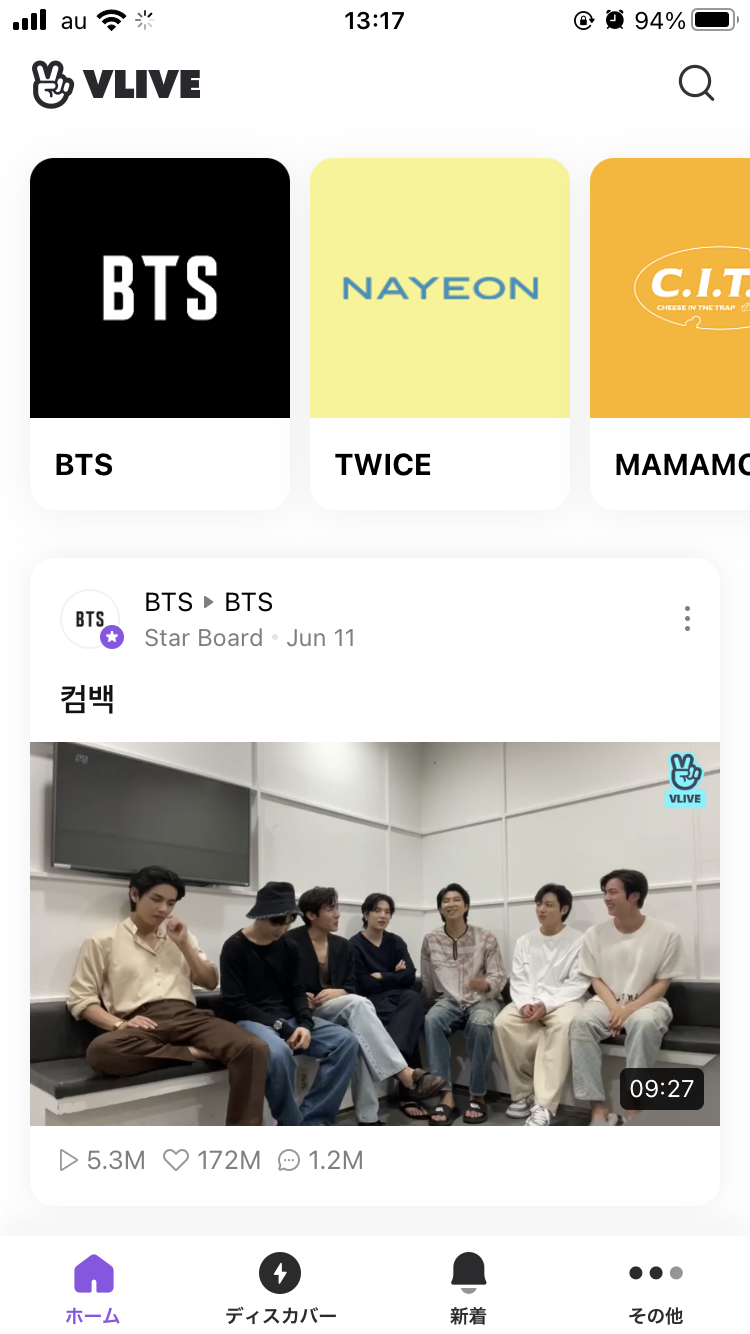750x1334 pixels.
Task: Open search using the magnifying glass icon
Action: [x=696, y=84]
